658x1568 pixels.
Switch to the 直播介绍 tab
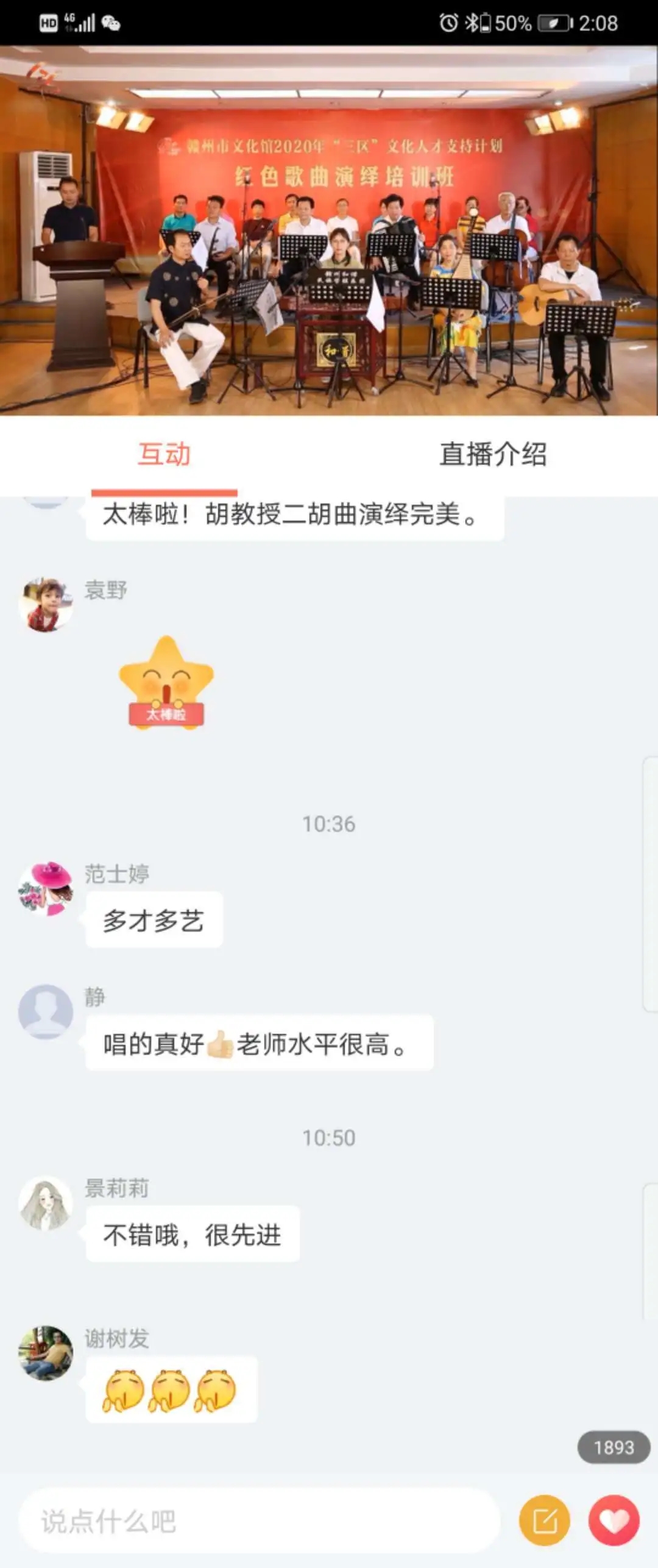tap(492, 454)
